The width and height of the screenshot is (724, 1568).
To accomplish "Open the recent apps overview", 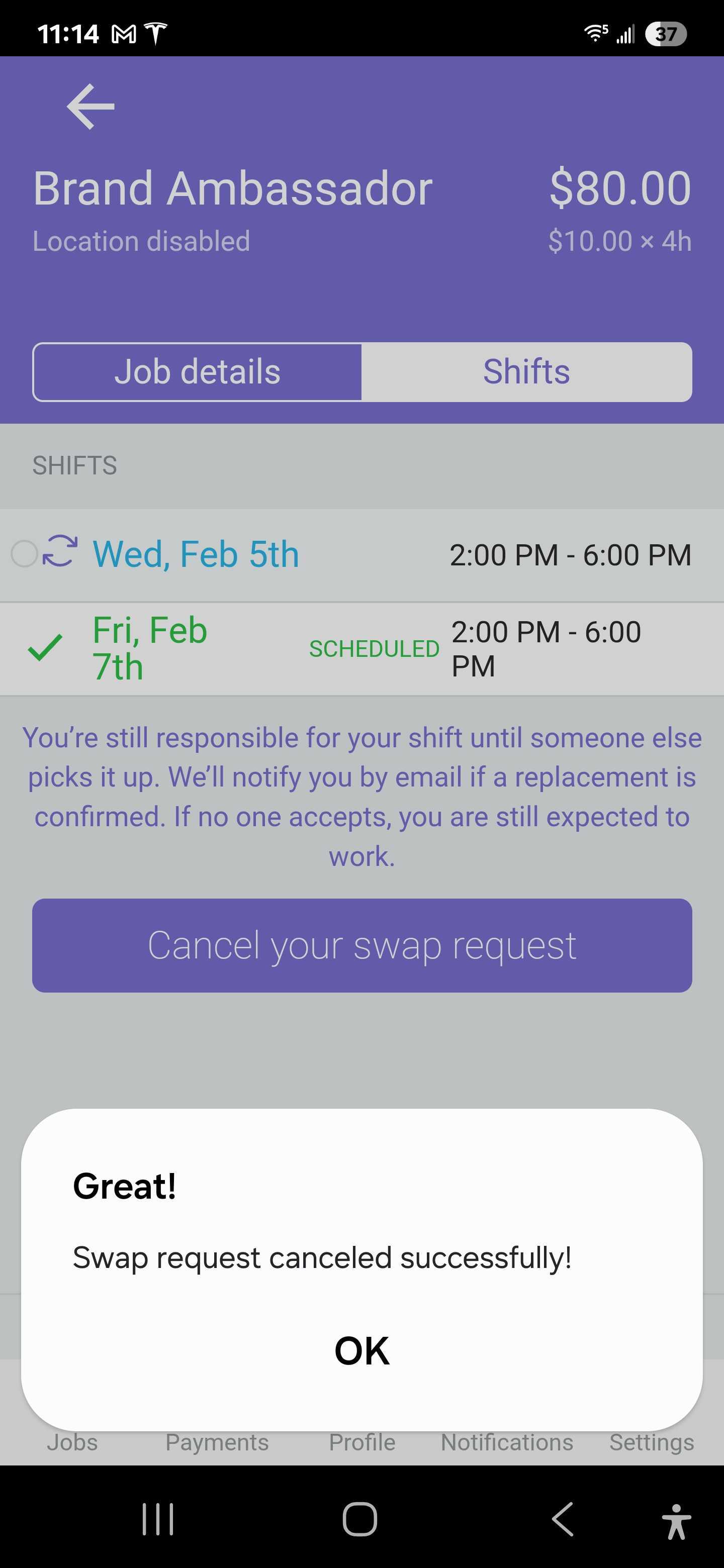I will [158, 1519].
